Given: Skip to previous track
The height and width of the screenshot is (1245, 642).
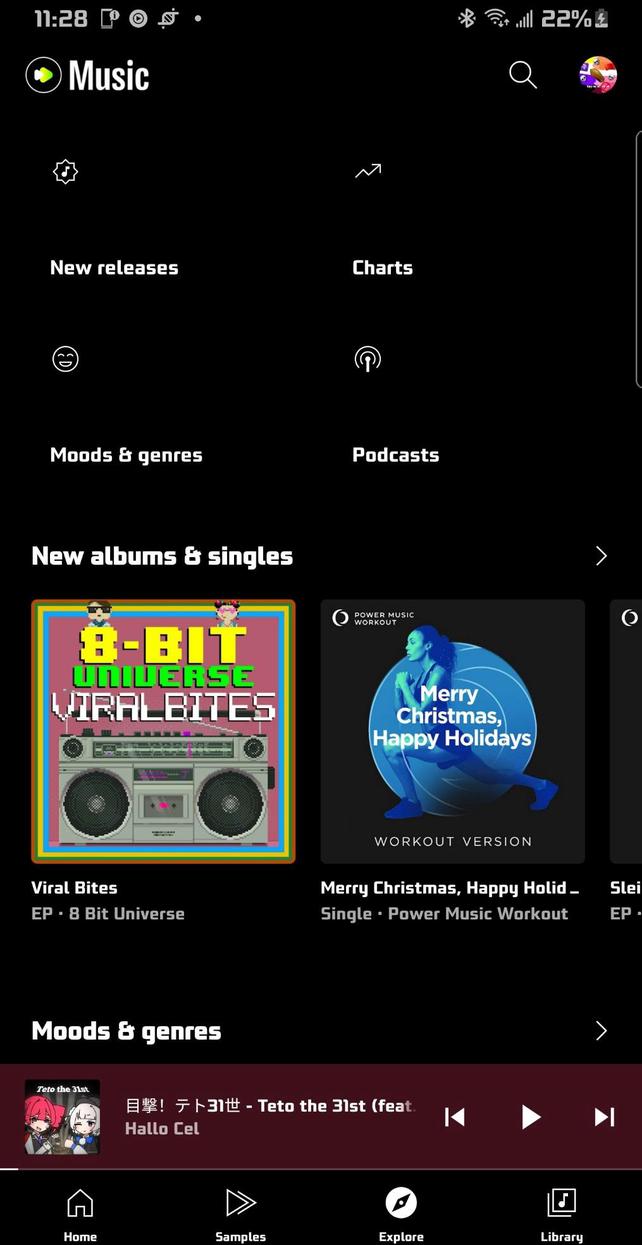Looking at the screenshot, I should 454,1117.
